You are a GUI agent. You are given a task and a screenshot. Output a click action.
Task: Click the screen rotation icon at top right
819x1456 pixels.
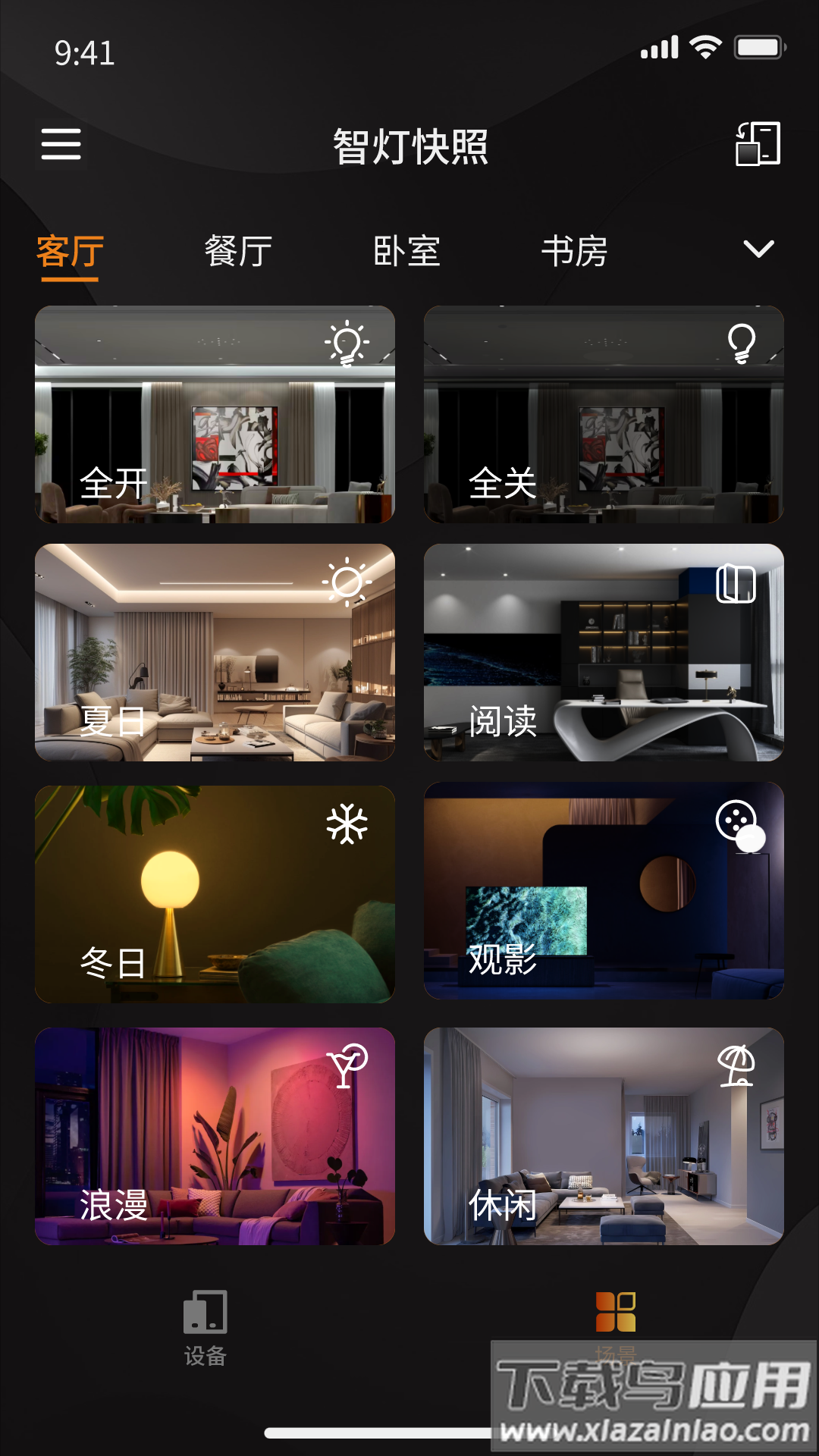click(x=758, y=144)
